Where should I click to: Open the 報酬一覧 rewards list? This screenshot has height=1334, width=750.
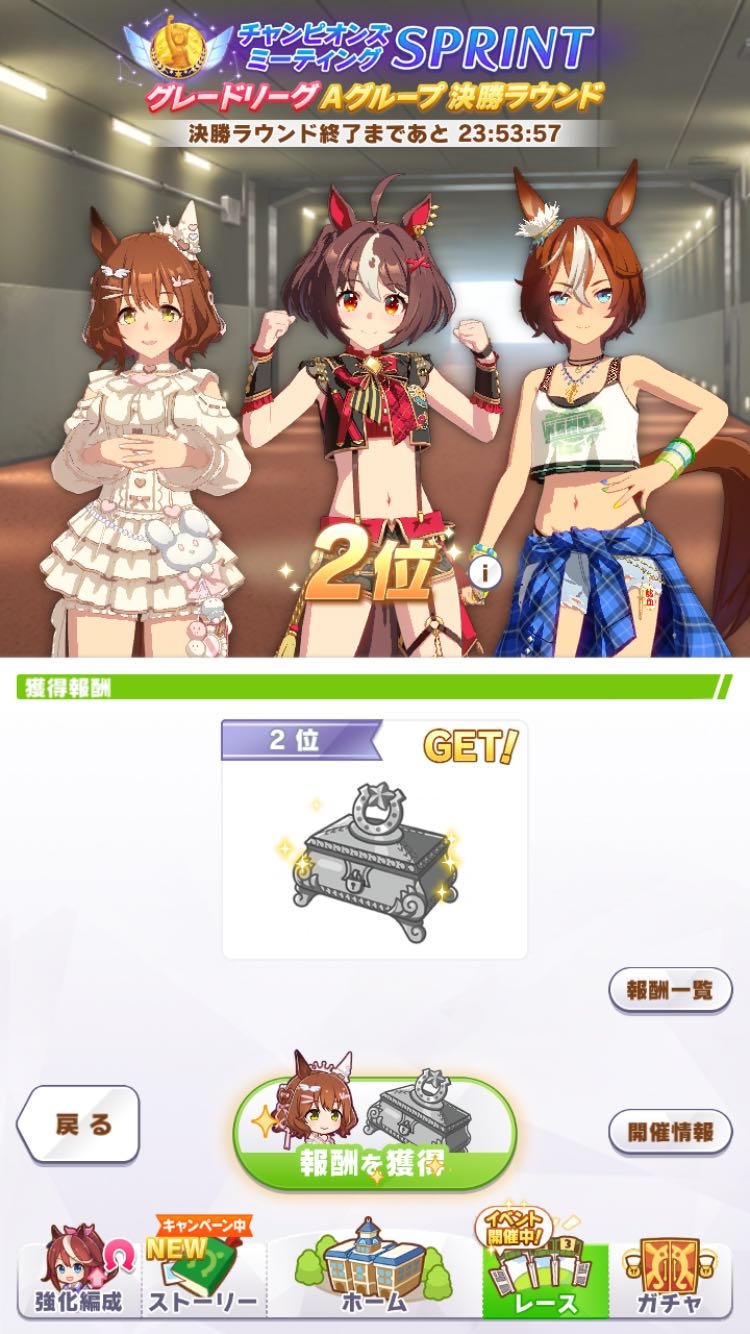pos(670,990)
